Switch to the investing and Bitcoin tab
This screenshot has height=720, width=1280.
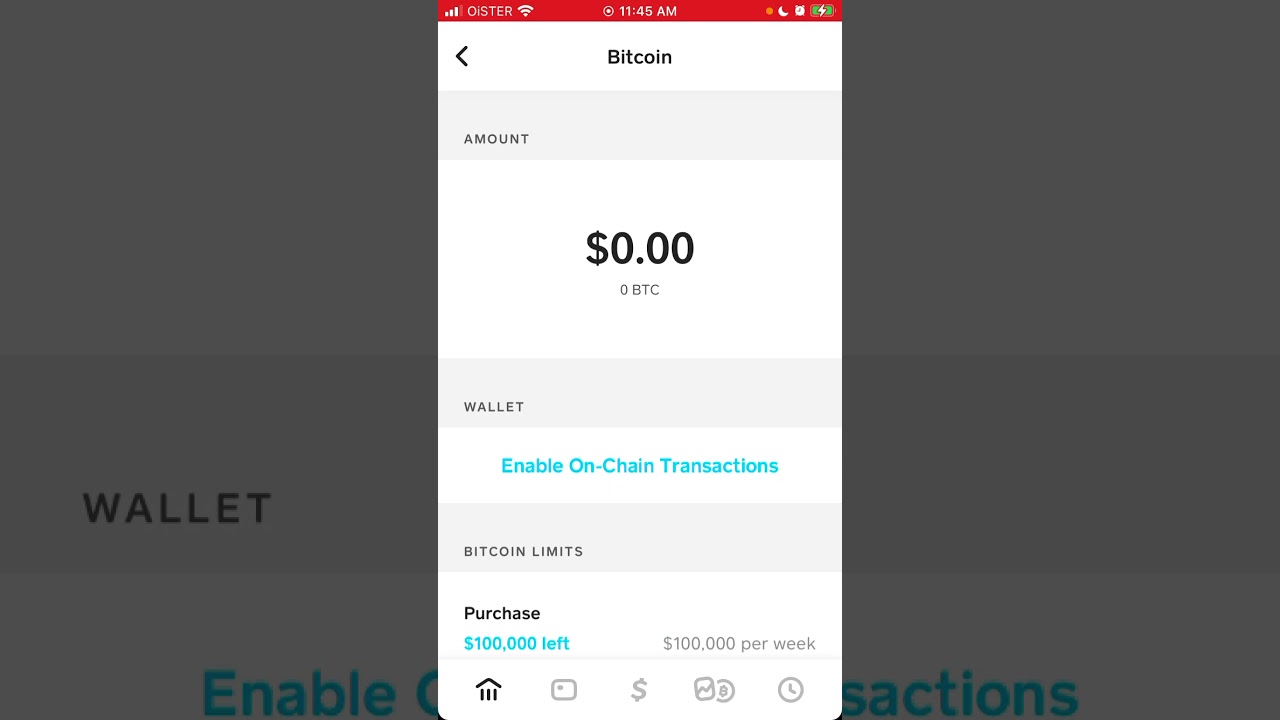click(714, 690)
